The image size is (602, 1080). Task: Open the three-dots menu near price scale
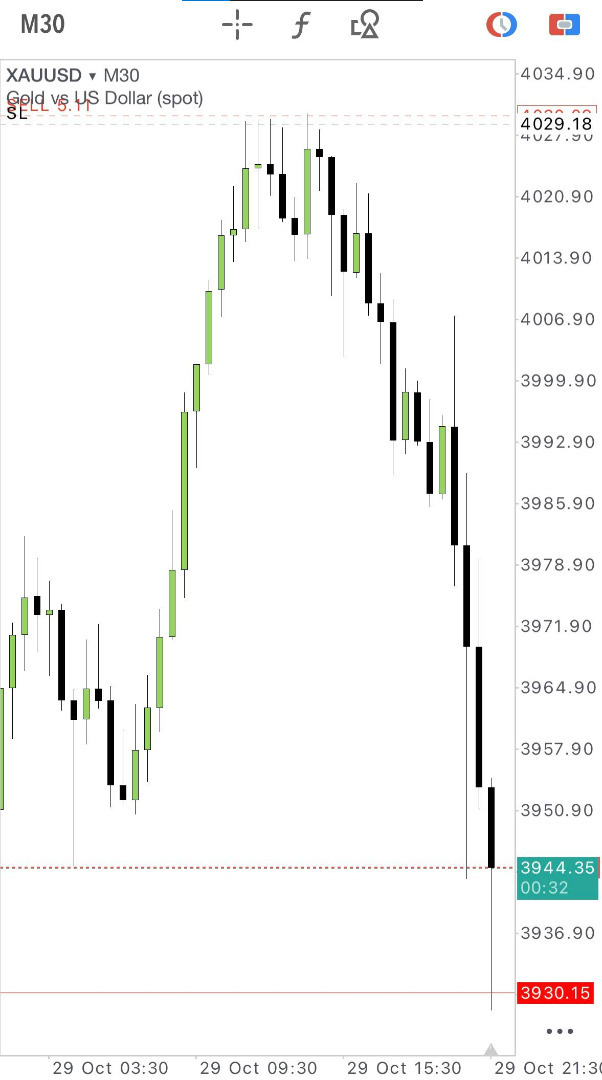point(559,1031)
